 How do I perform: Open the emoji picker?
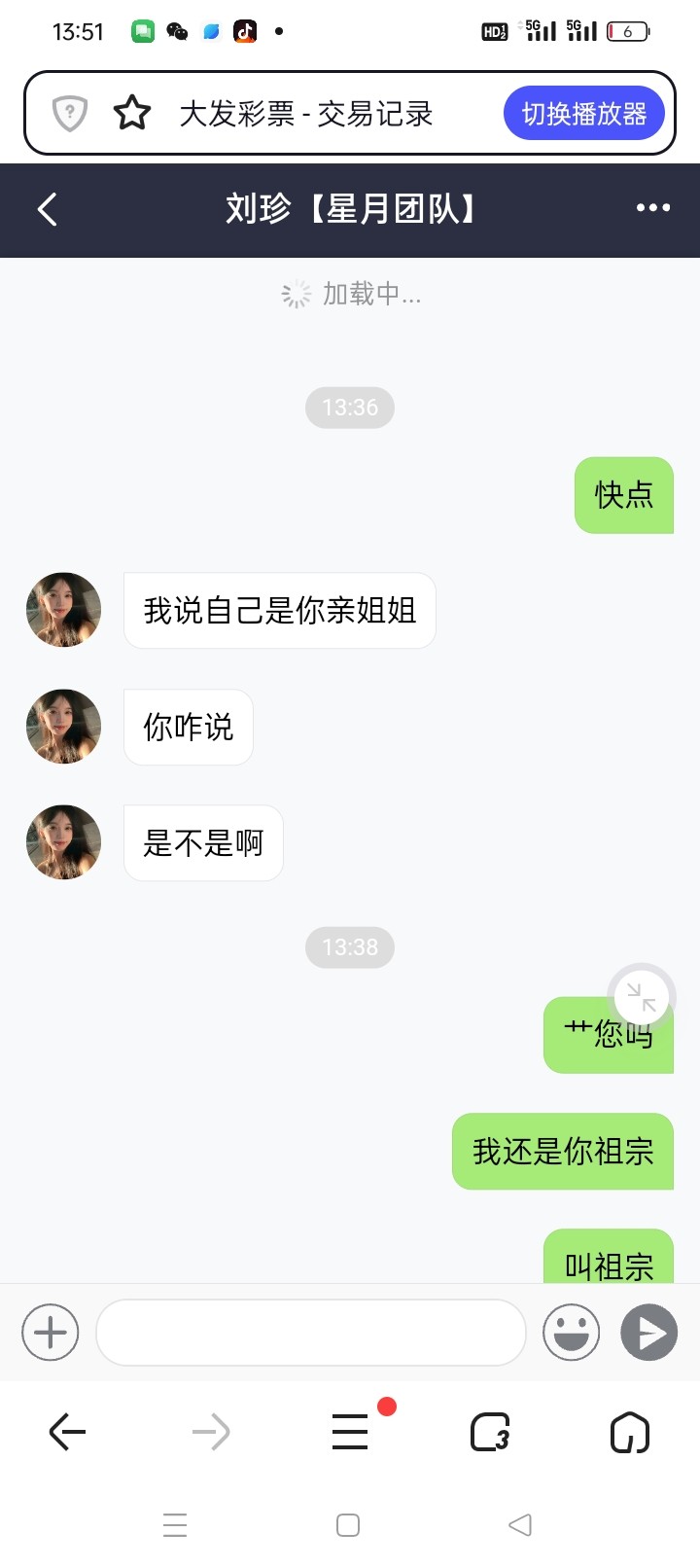(571, 1332)
